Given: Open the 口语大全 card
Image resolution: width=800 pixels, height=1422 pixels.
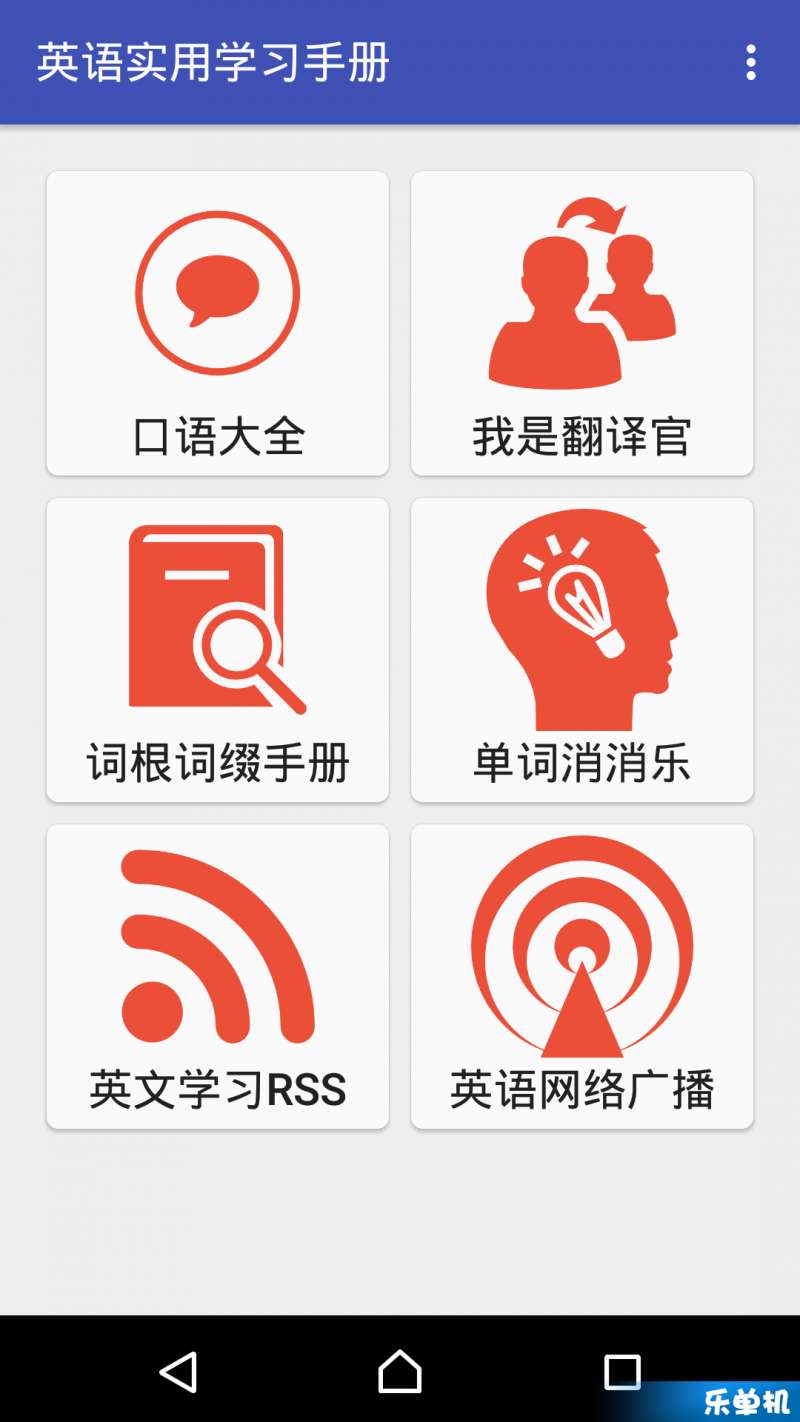Looking at the screenshot, I should coord(218,323).
